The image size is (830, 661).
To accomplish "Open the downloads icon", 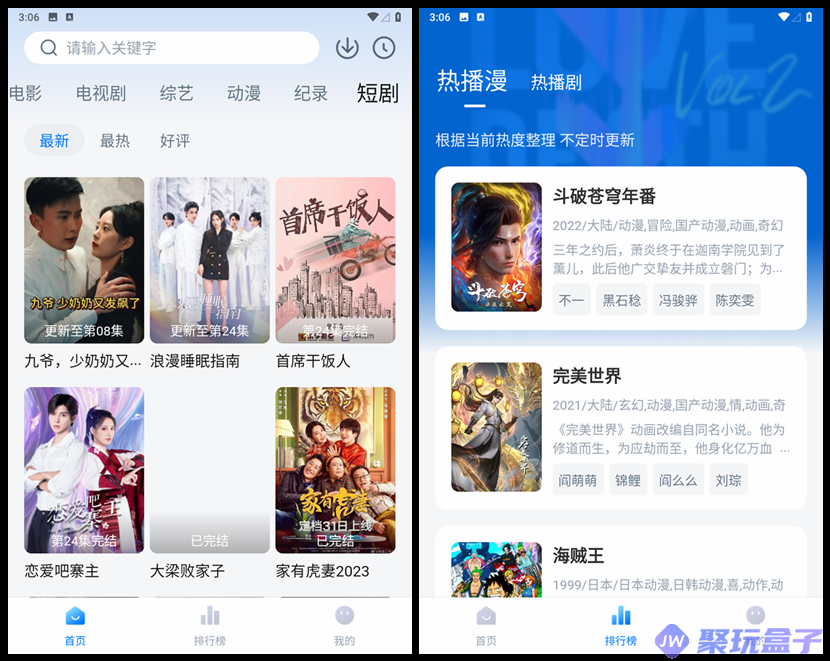I will [347, 48].
